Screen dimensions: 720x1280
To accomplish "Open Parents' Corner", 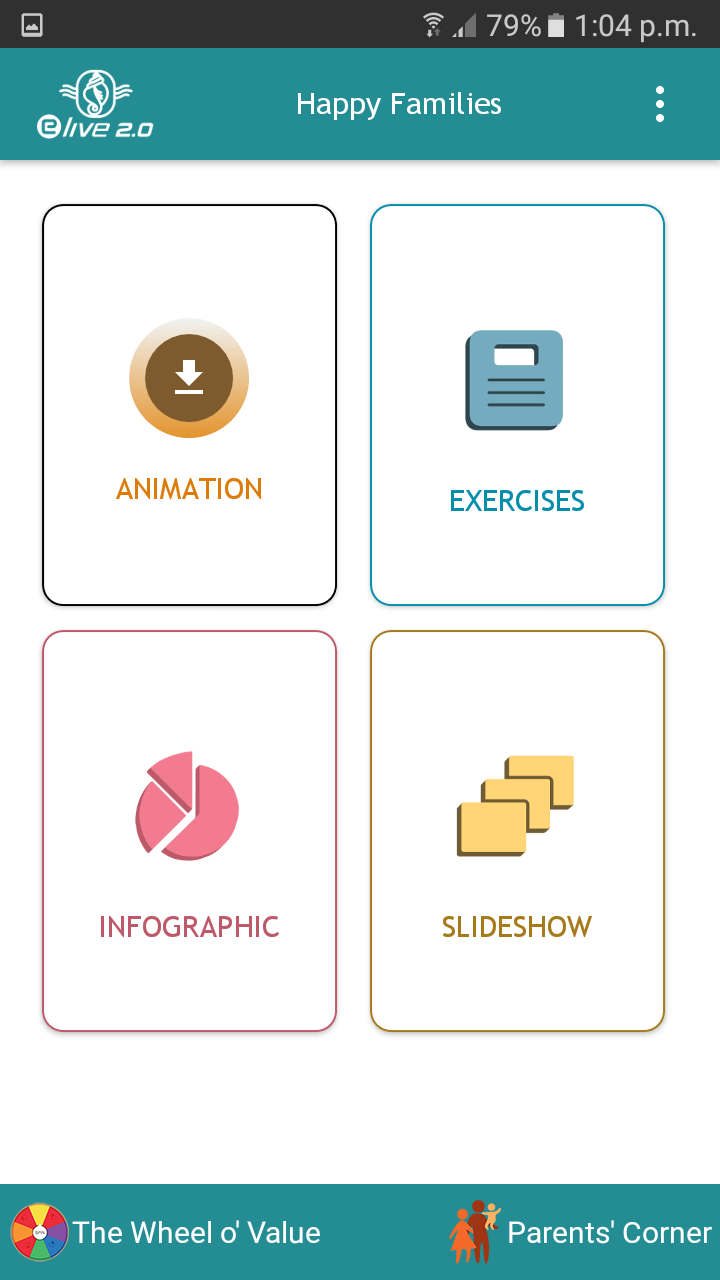I will (580, 1232).
